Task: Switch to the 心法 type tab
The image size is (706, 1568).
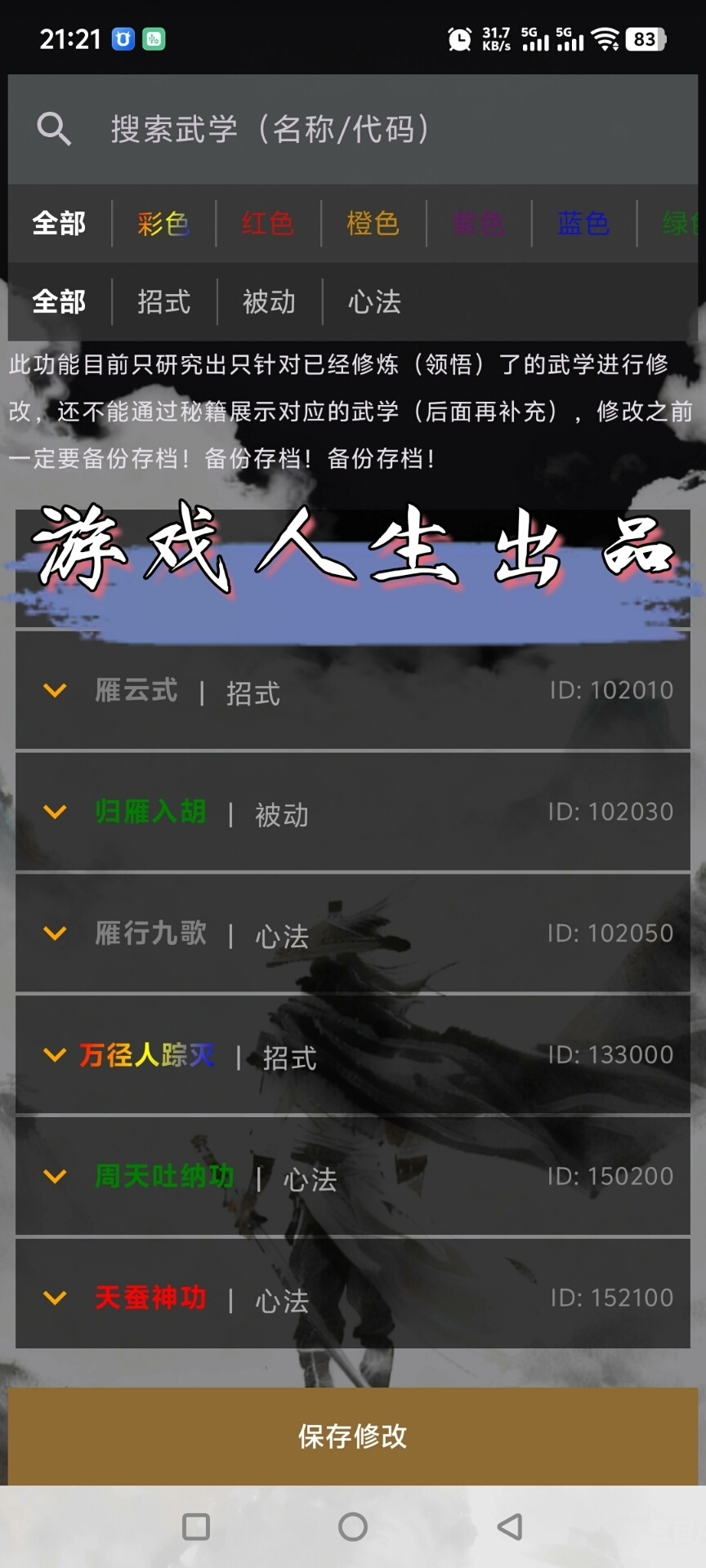Action: 374,301
